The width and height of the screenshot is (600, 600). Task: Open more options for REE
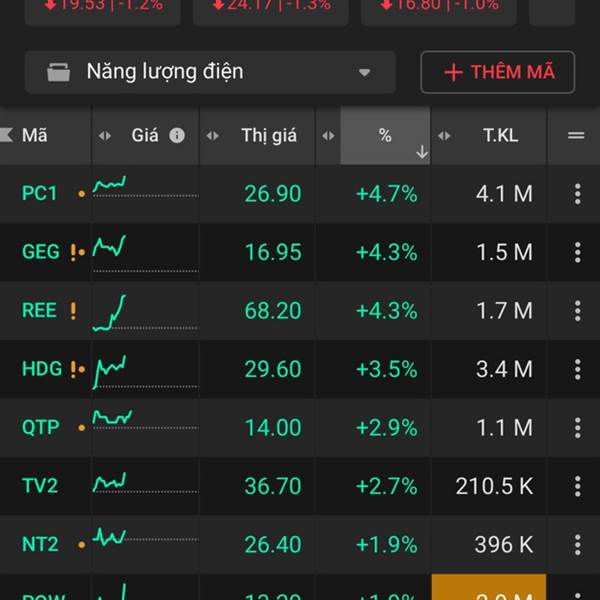tap(577, 311)
